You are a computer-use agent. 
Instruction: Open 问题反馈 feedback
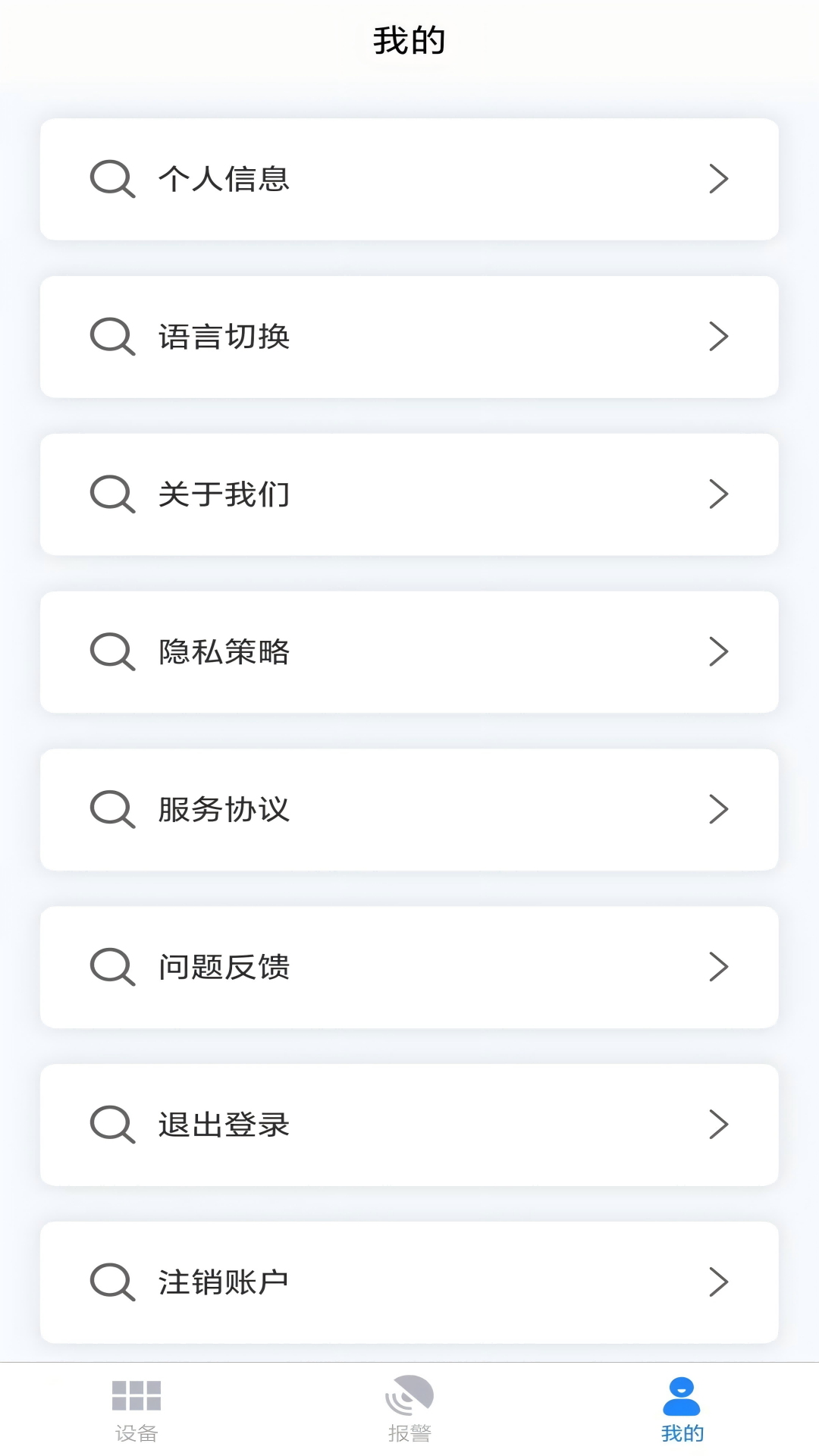coord(409,968)
